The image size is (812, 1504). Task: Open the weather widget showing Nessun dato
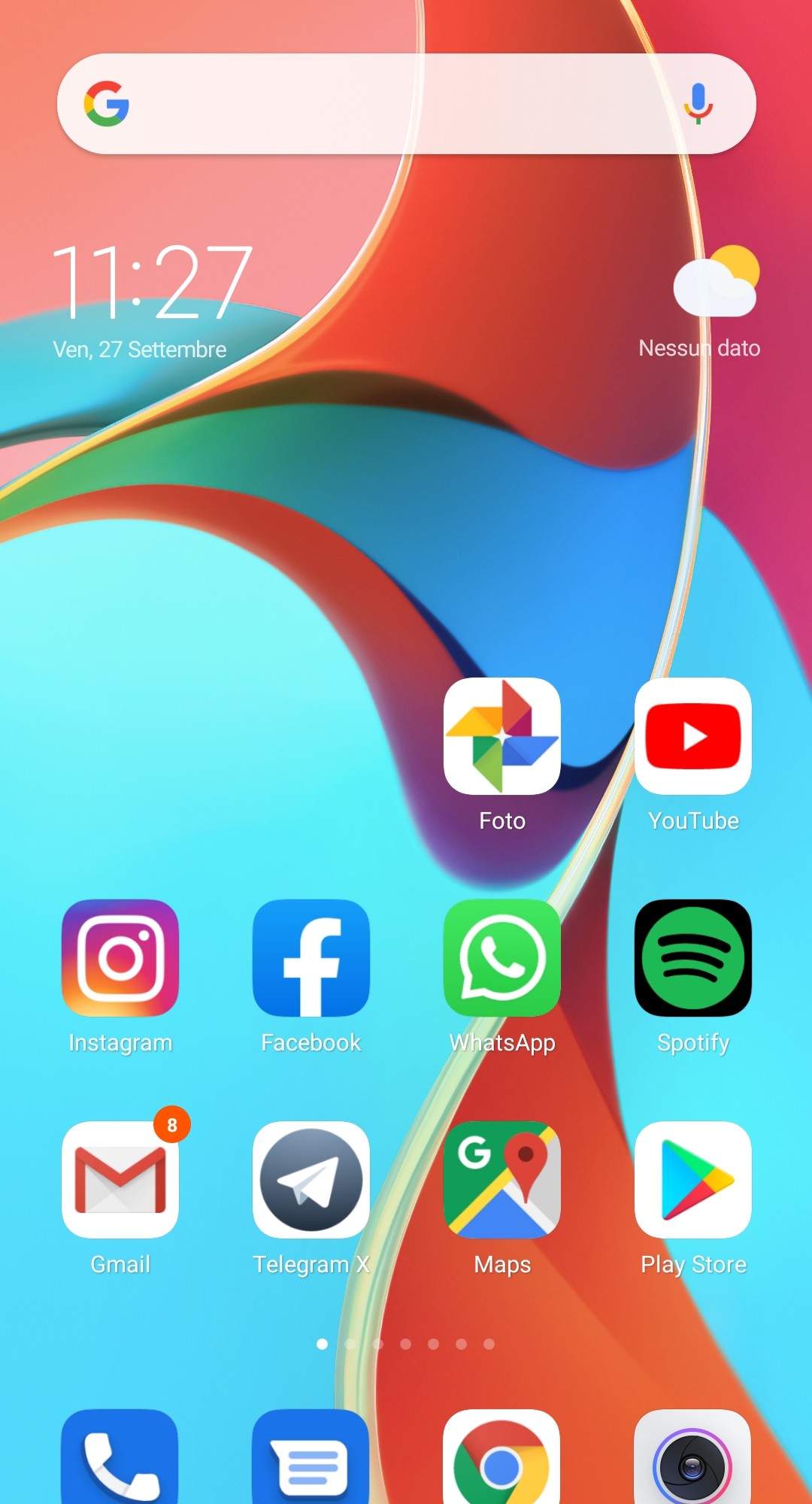pyautogui.click(x=714, y=301)
